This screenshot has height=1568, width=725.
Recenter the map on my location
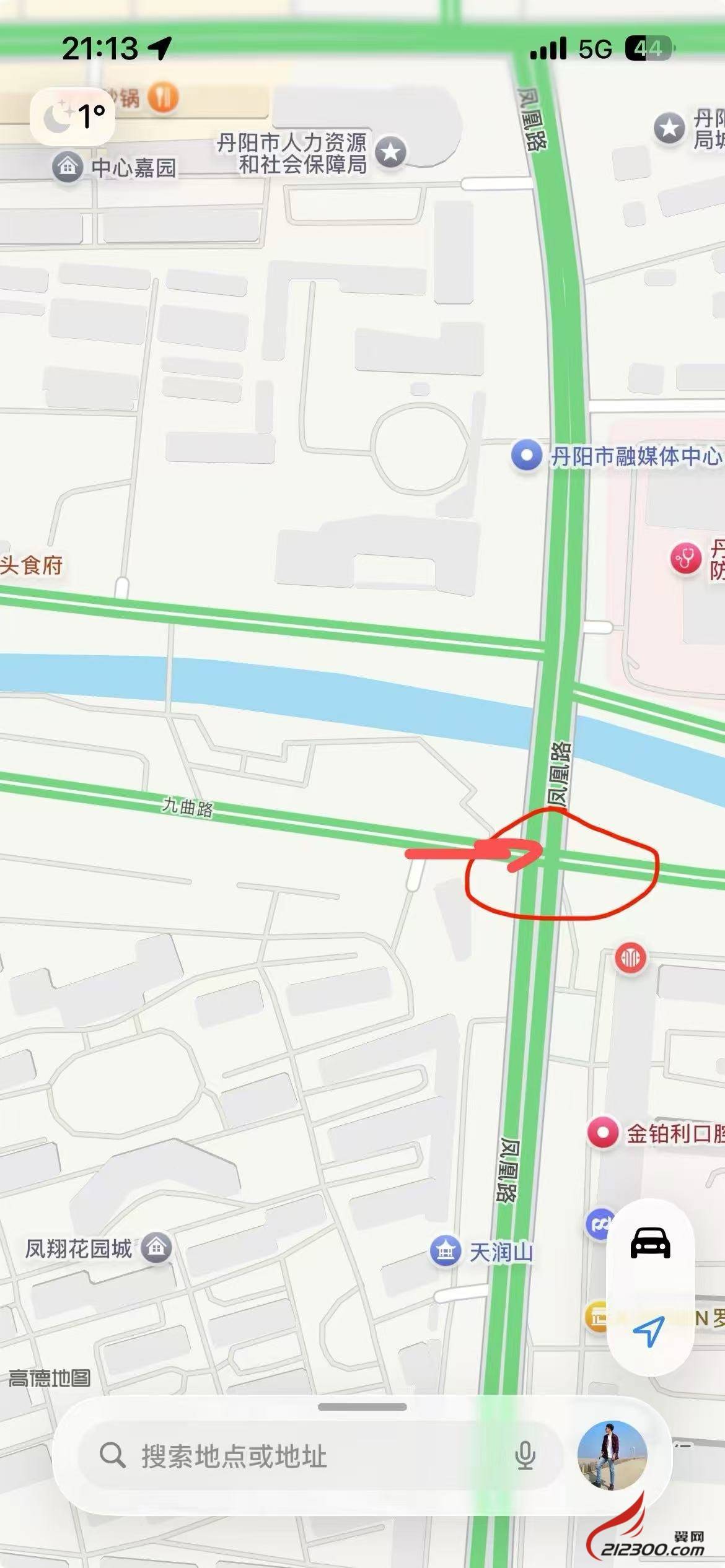pyautogui.click(x=649, y=1331)
